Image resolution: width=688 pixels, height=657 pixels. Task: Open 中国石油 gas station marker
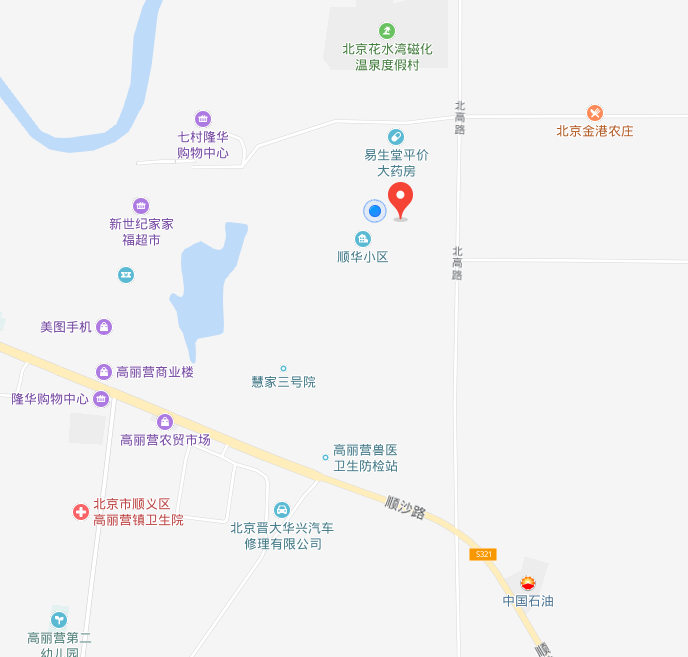click(528, 583)
